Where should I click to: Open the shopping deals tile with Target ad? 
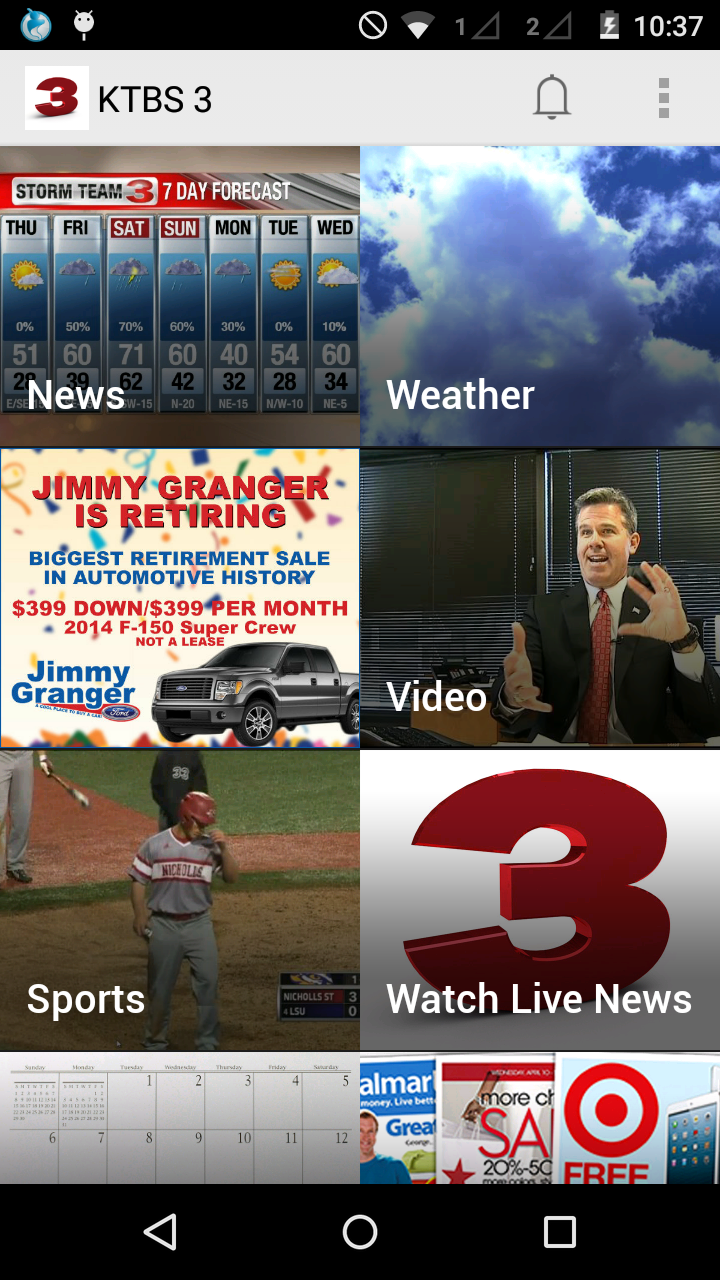point(540,1118)
